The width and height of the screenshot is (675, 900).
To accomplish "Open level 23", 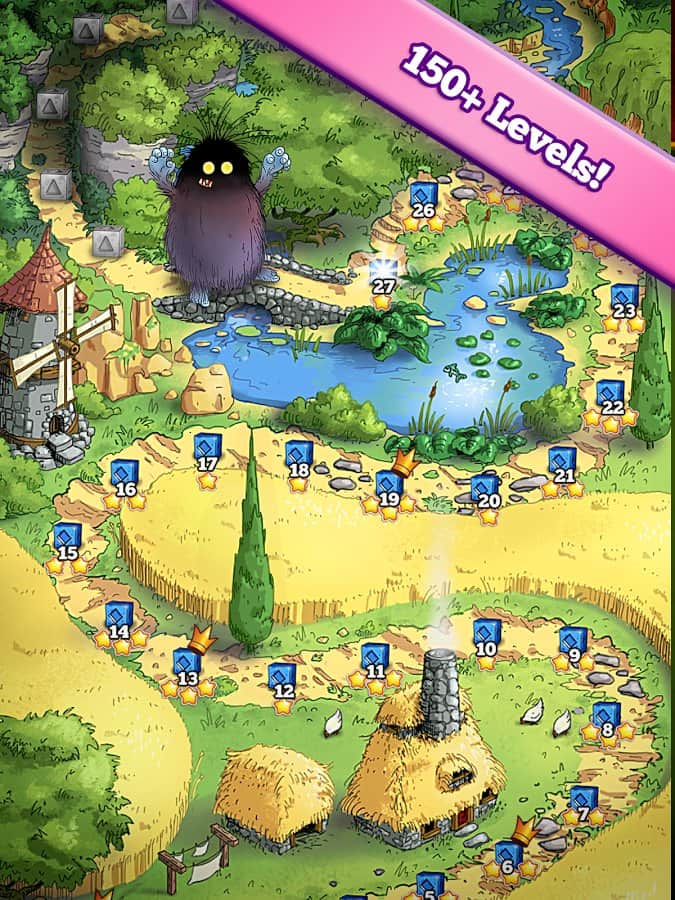I will click(x=624, y=299).
